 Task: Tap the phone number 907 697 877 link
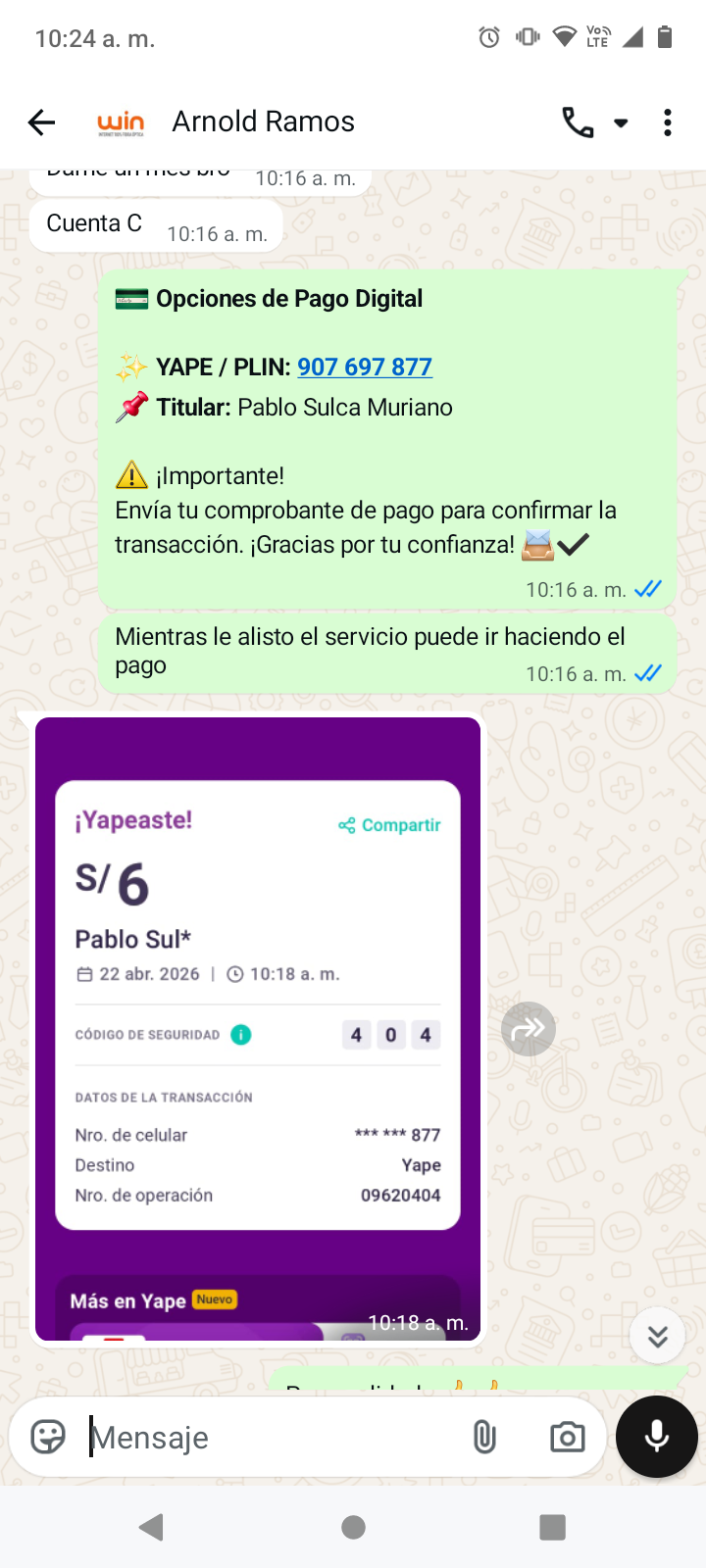pos(365,367)
